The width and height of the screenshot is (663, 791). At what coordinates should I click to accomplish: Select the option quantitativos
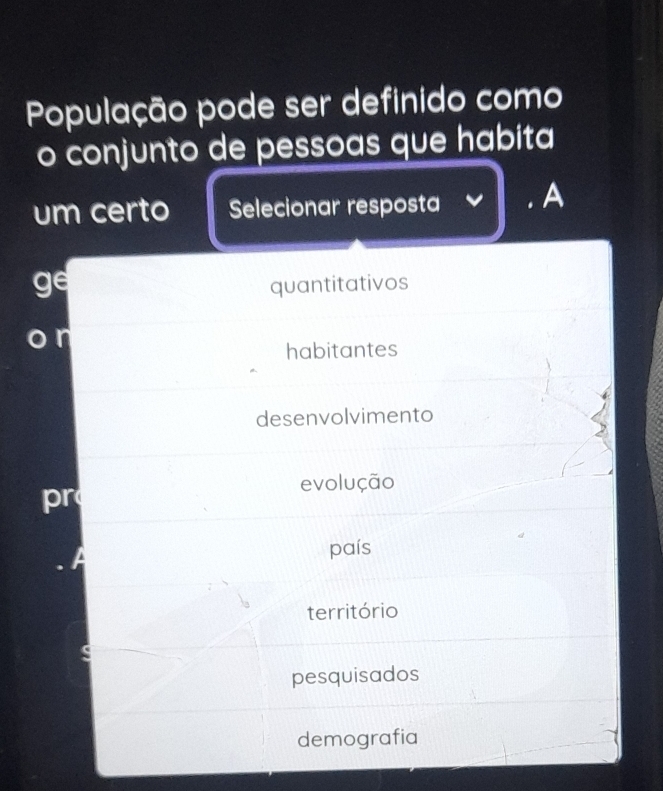pyautogui.click(x=340, y=284)
